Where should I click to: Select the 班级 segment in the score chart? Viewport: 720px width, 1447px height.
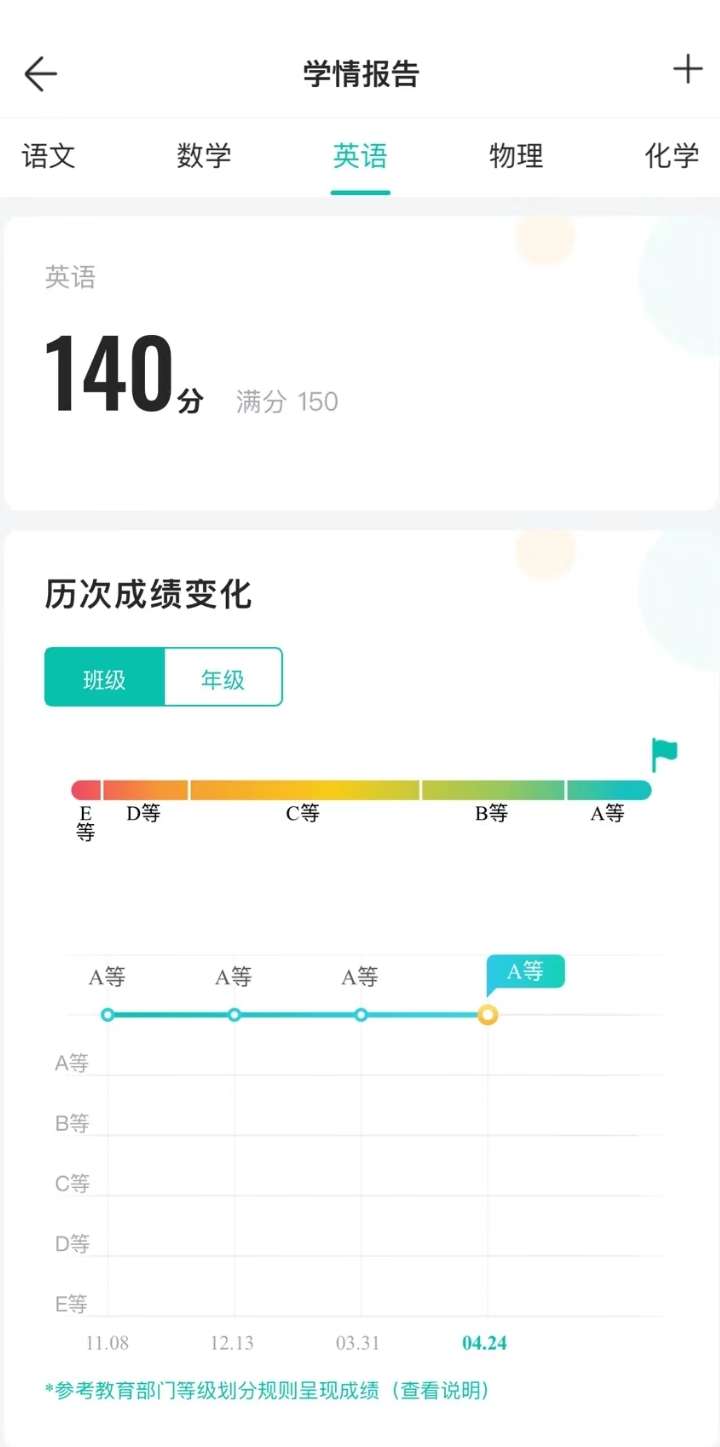tap(104, 678)
